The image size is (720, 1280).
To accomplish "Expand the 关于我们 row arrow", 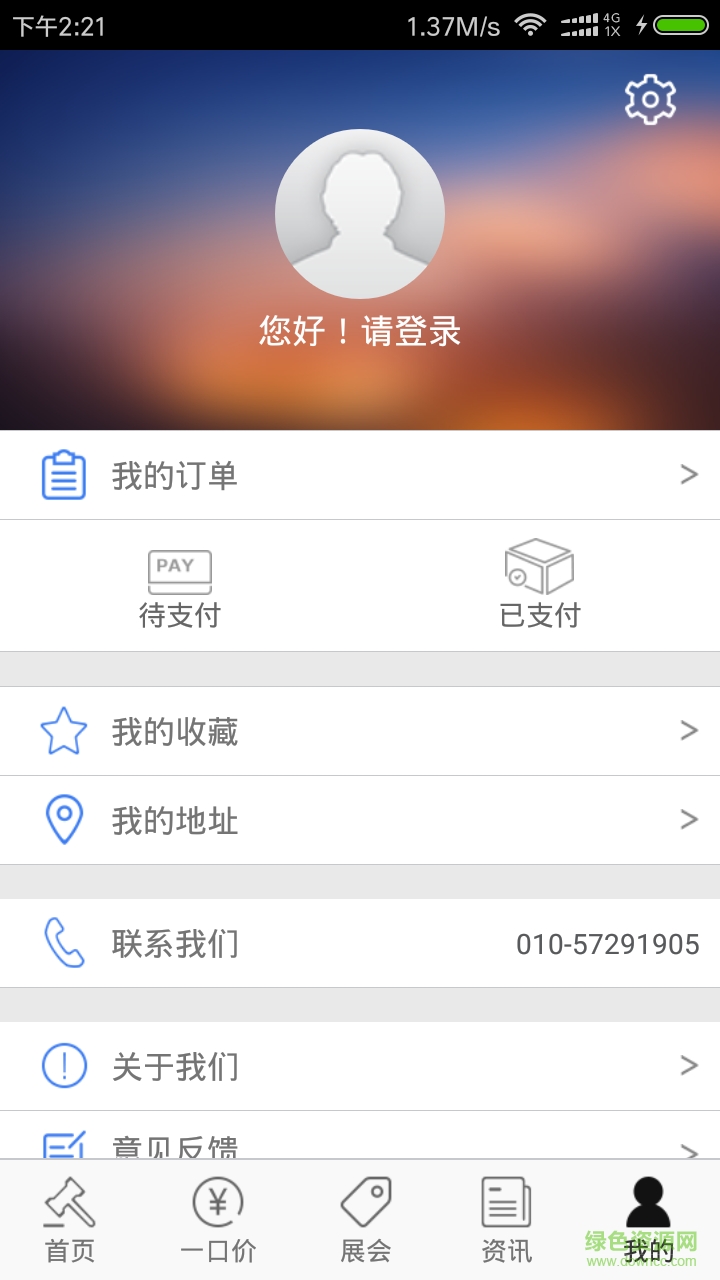I will point(691,1066).
